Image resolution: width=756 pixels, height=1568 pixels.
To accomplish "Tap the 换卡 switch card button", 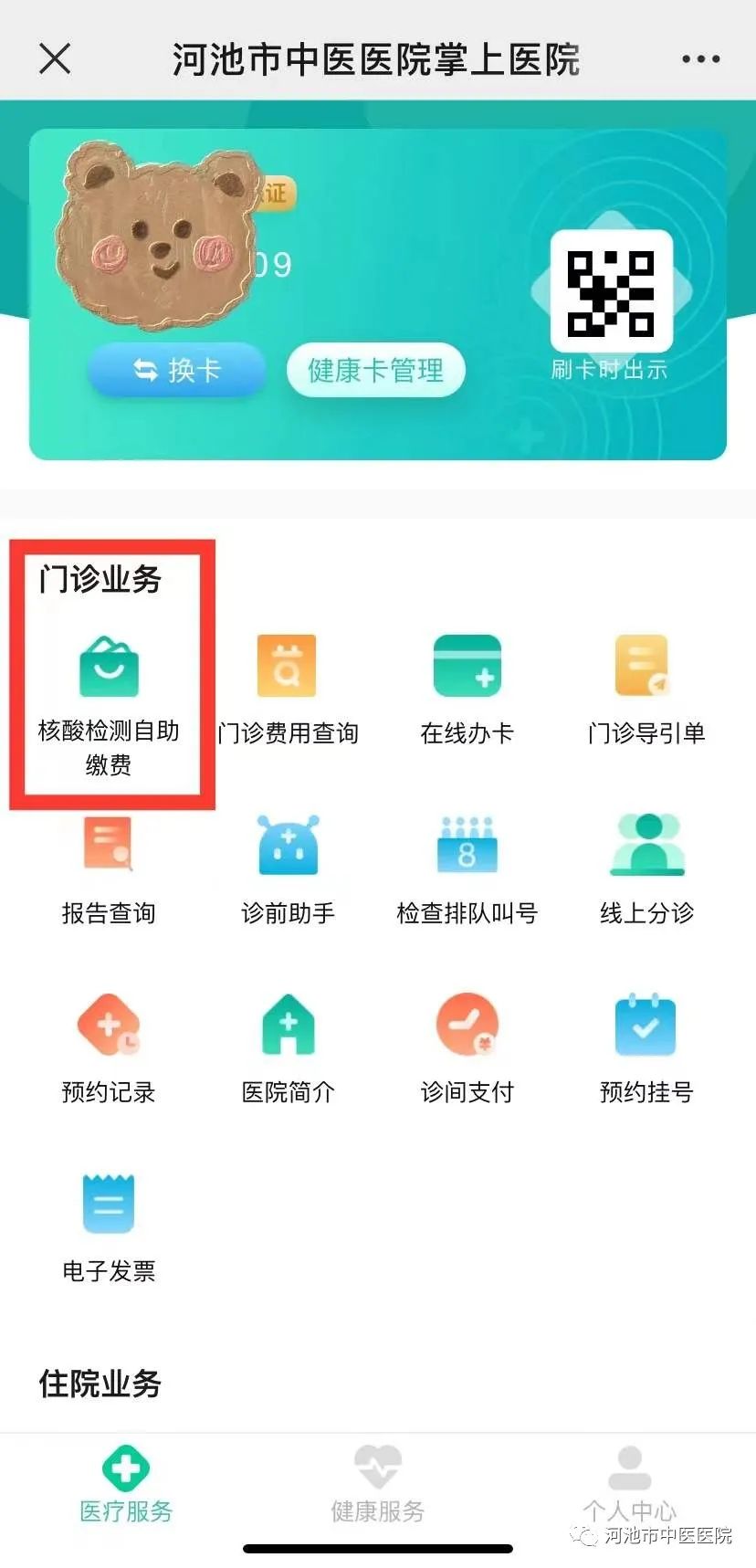I will pyautogui.click(x=176, y=370).
